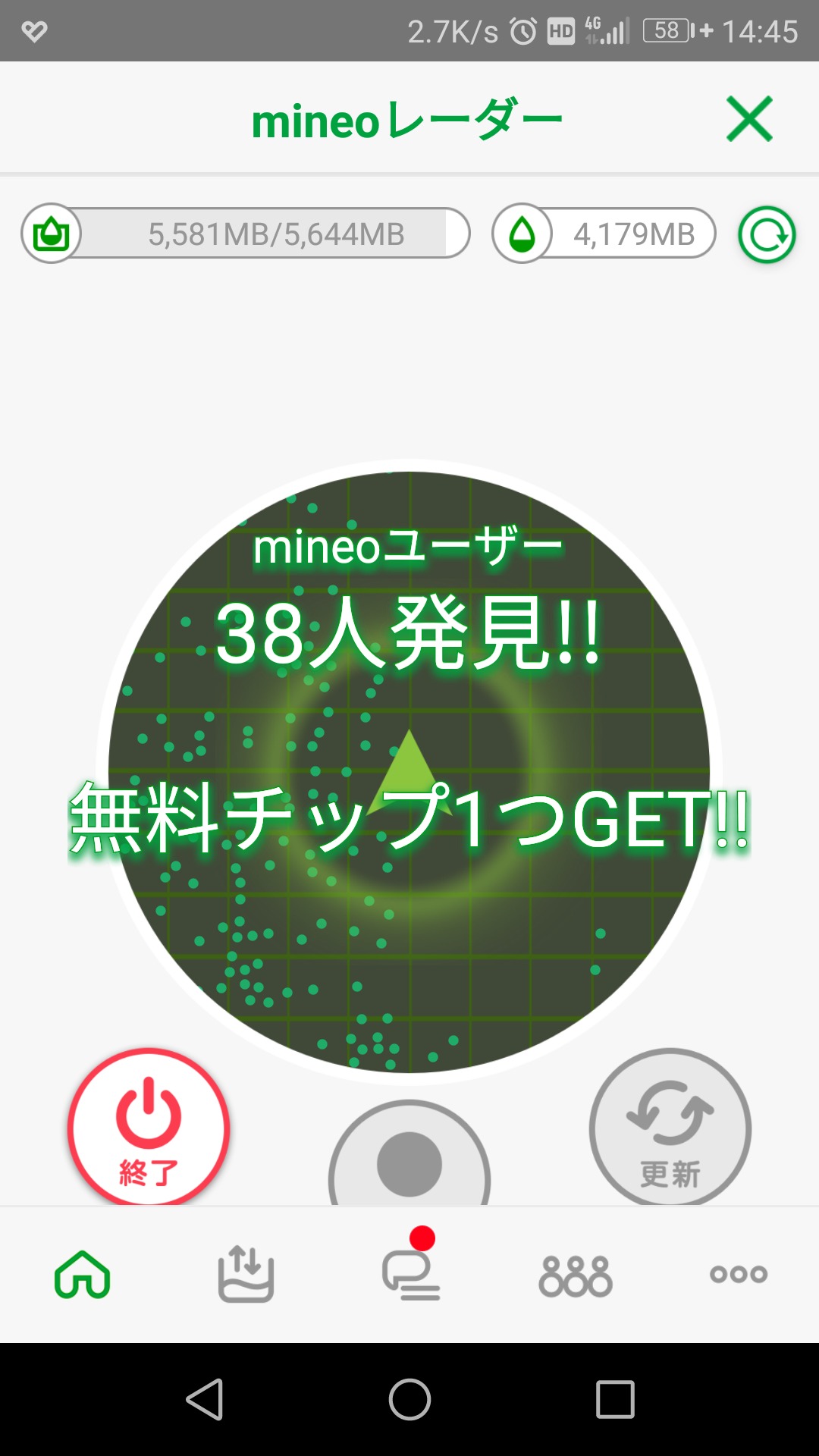Open the 5,581MB data balance bar
Image resolution: width=819 pixels, height=1456 pixels.
click(246, 234)
